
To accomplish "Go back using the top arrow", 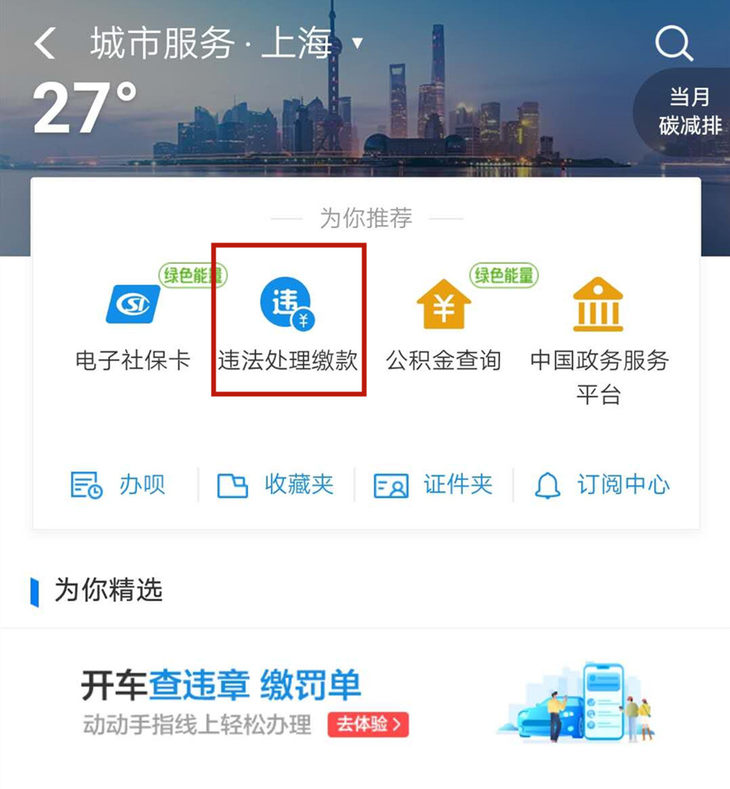I will click(44, 44).
